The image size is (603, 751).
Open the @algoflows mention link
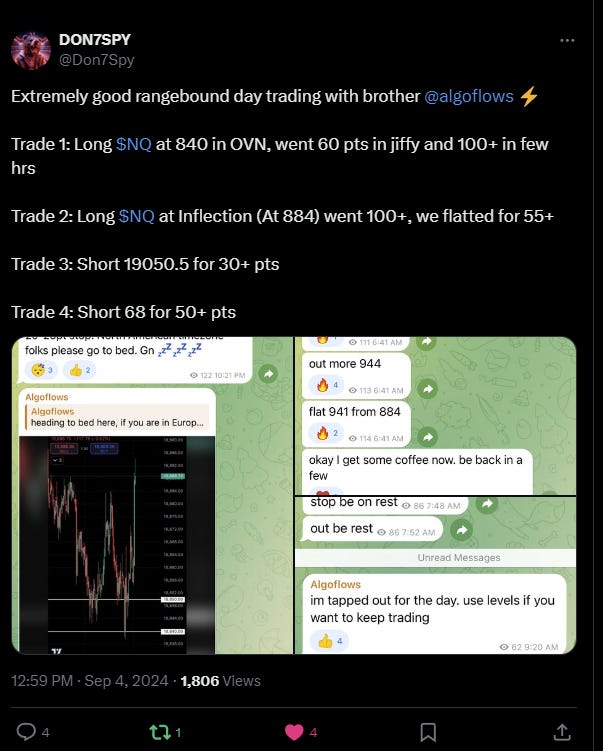coord(470,96)
